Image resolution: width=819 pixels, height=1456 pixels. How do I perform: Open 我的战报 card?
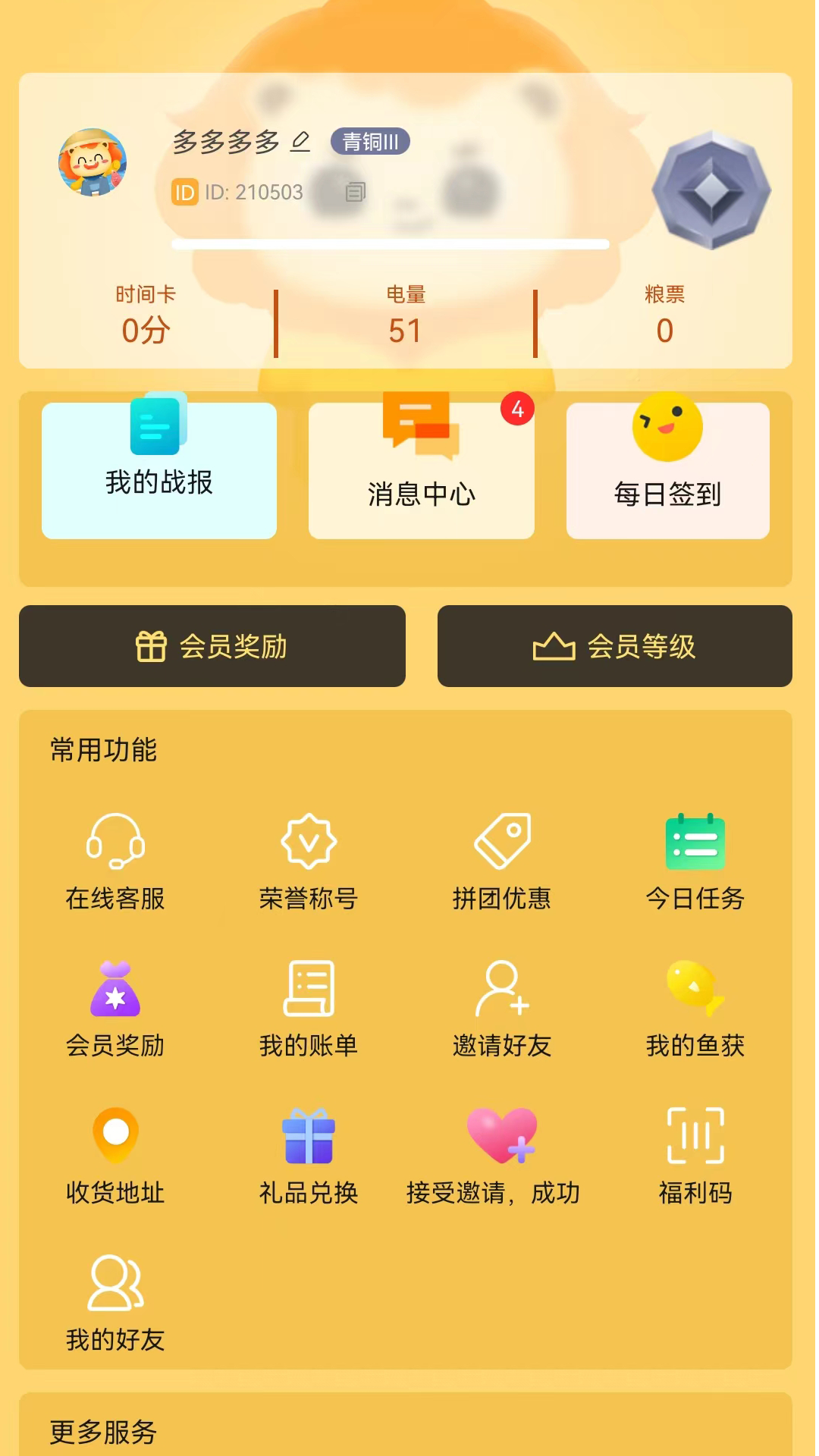(x=159, y=470)
